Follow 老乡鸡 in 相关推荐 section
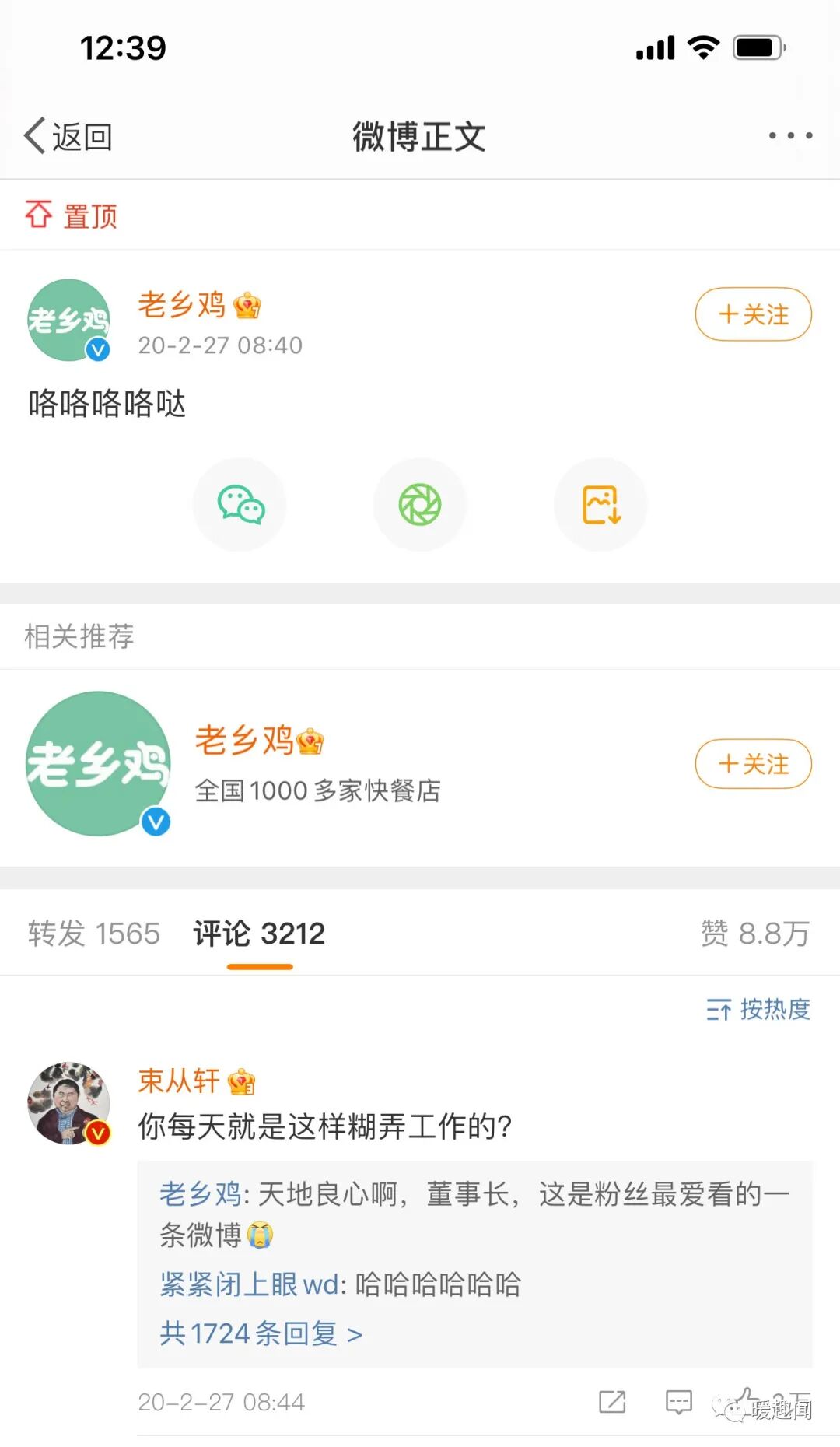Screen dimensions: 840x1447 pos(753,764)
